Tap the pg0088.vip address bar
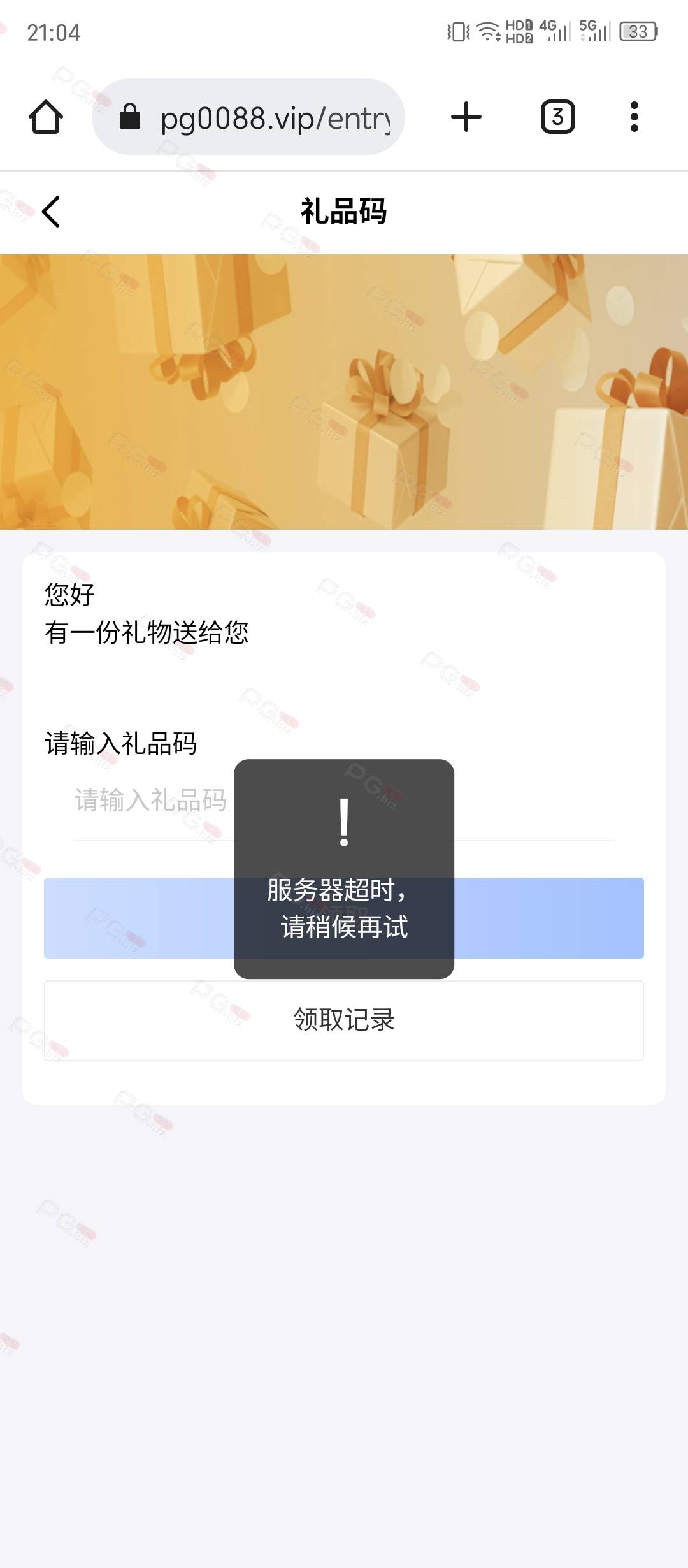The height and width of the screenshot is (1568, 688). [248, 117]
